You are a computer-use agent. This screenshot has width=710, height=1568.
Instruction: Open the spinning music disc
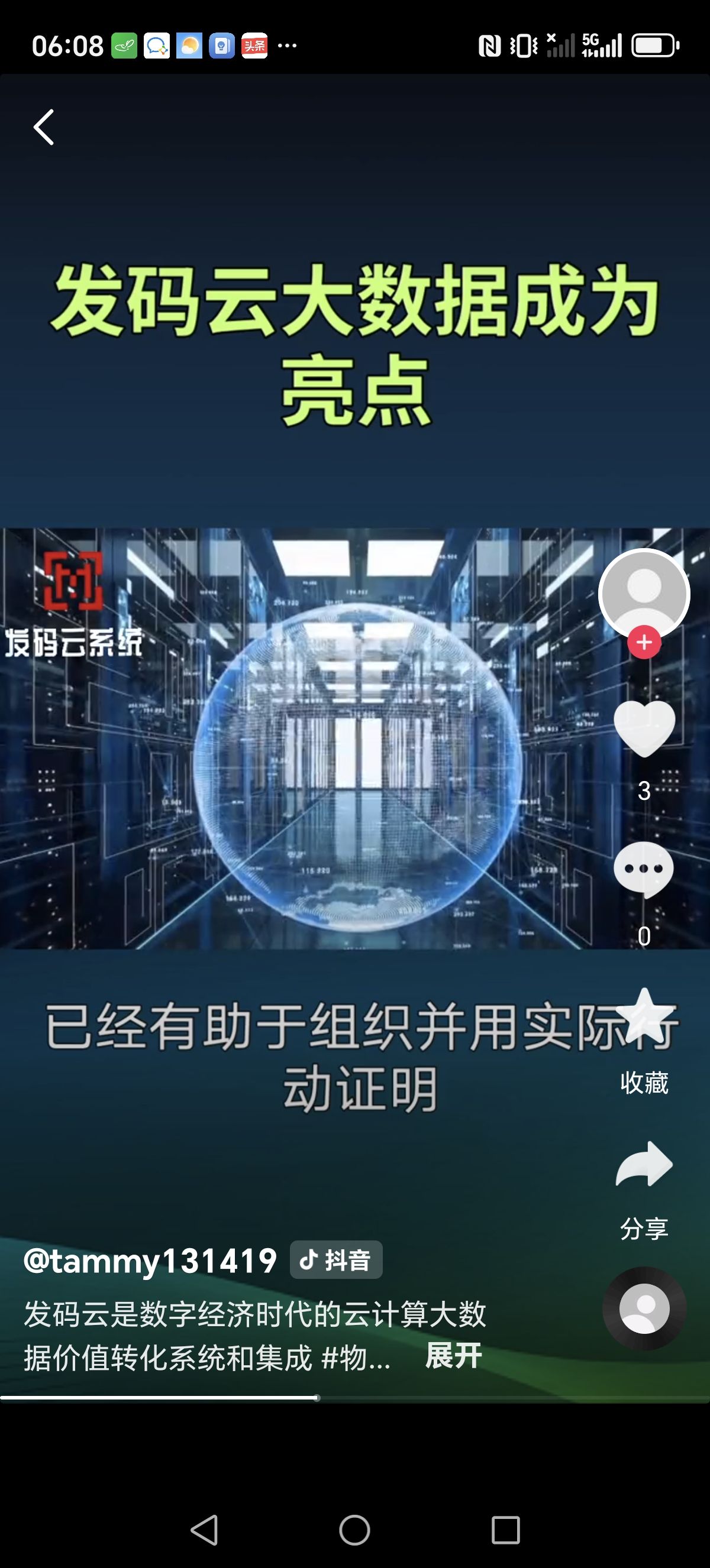[644, 1308]
